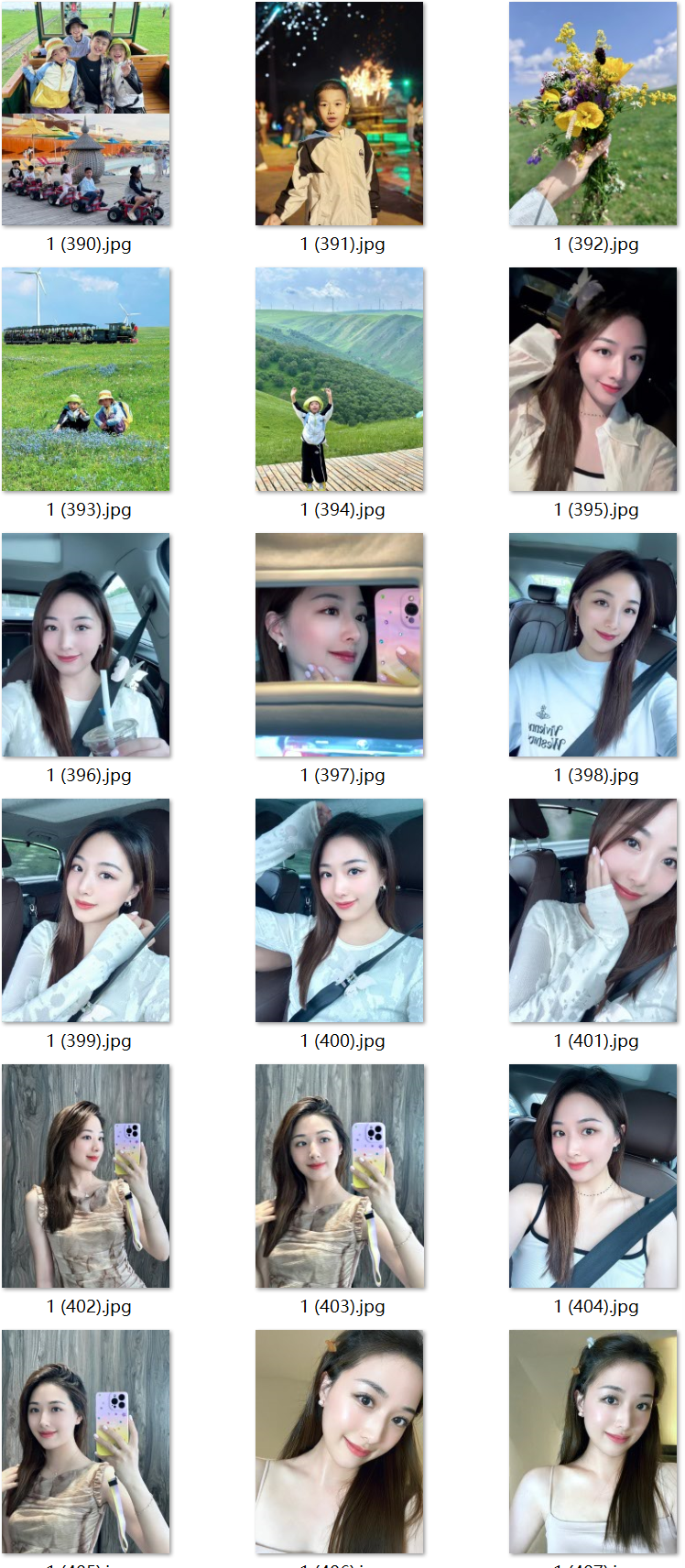View the photo 1 (400).jpg
The image size is (685, 1568).
pyautogui.click(x=340, y=910)
